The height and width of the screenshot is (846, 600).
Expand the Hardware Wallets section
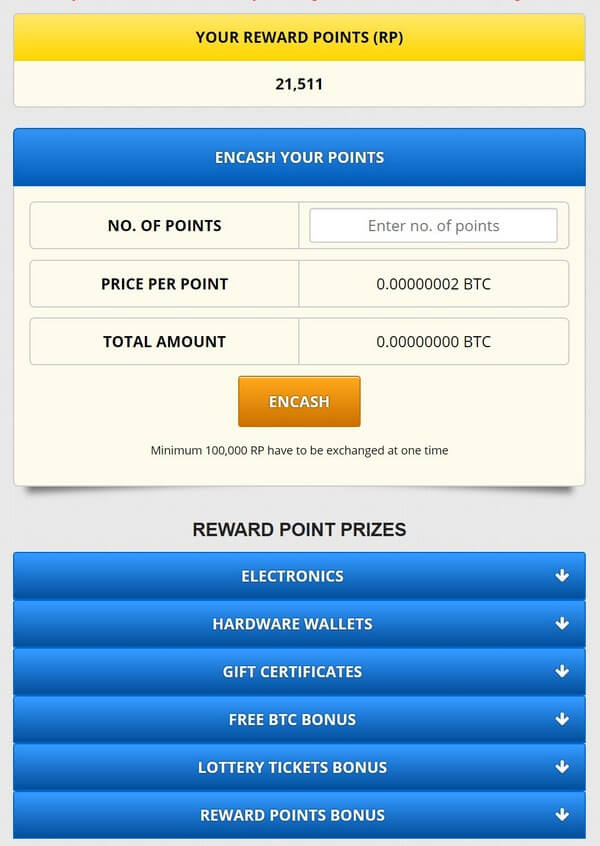299,624
